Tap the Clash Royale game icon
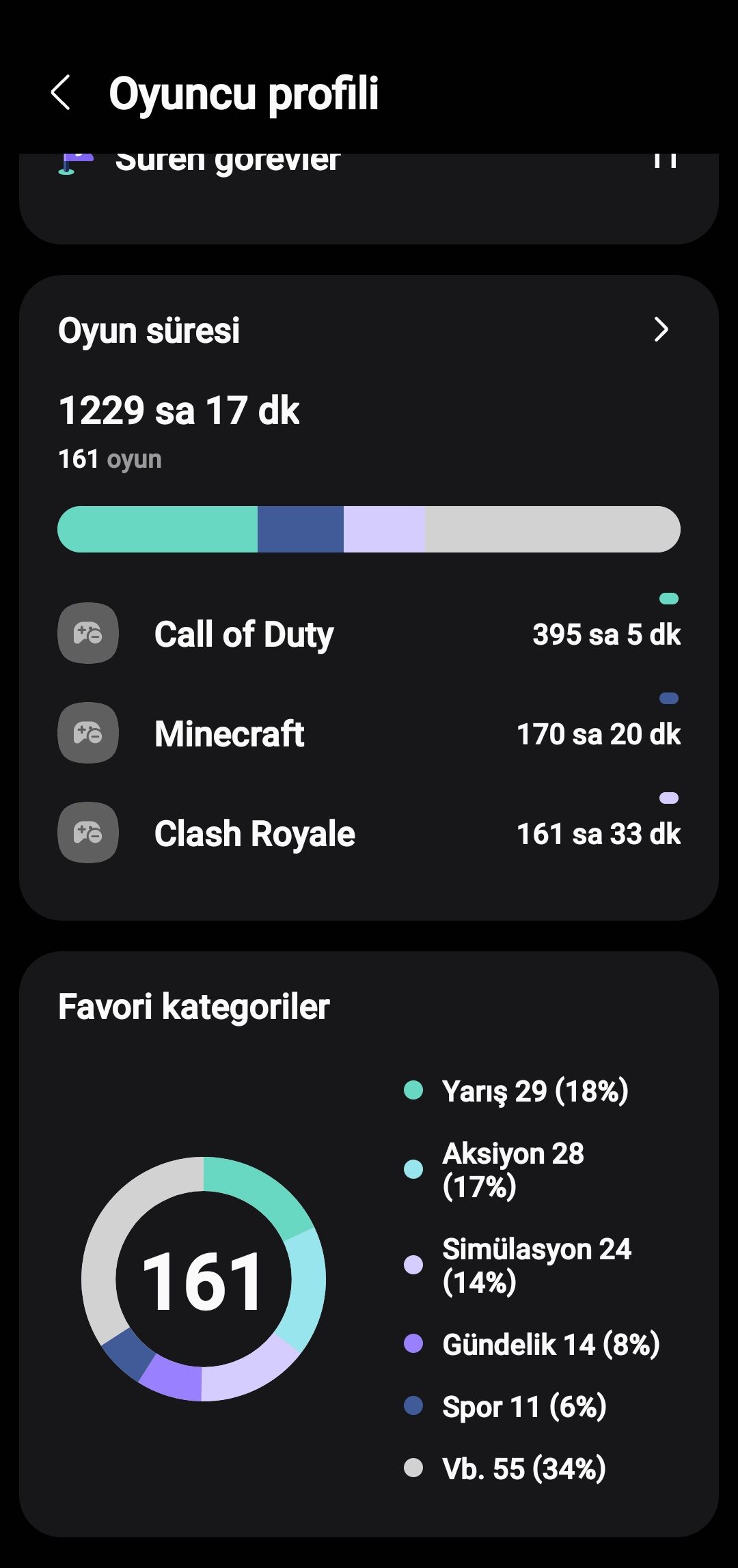 coord(88,833)
